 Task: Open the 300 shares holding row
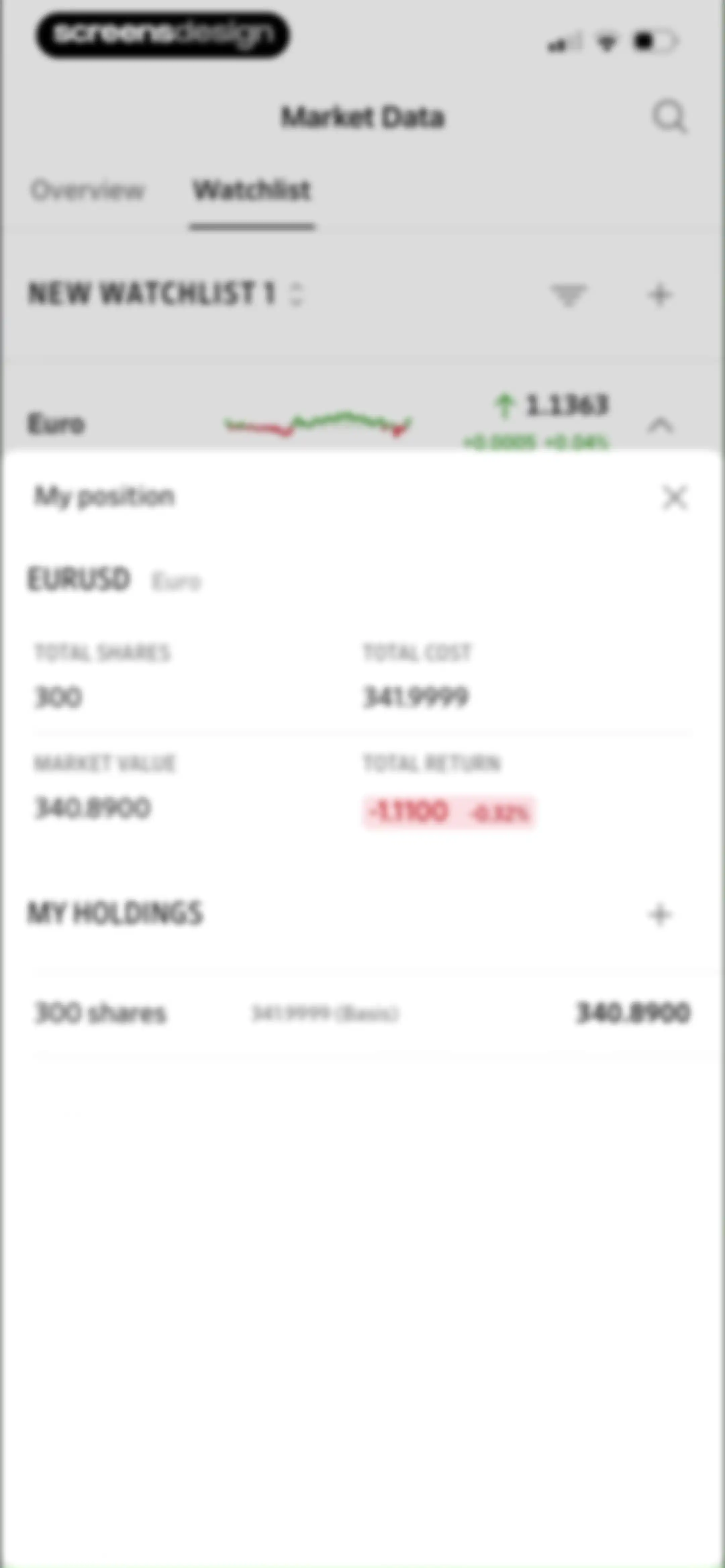click(362, 1013)
